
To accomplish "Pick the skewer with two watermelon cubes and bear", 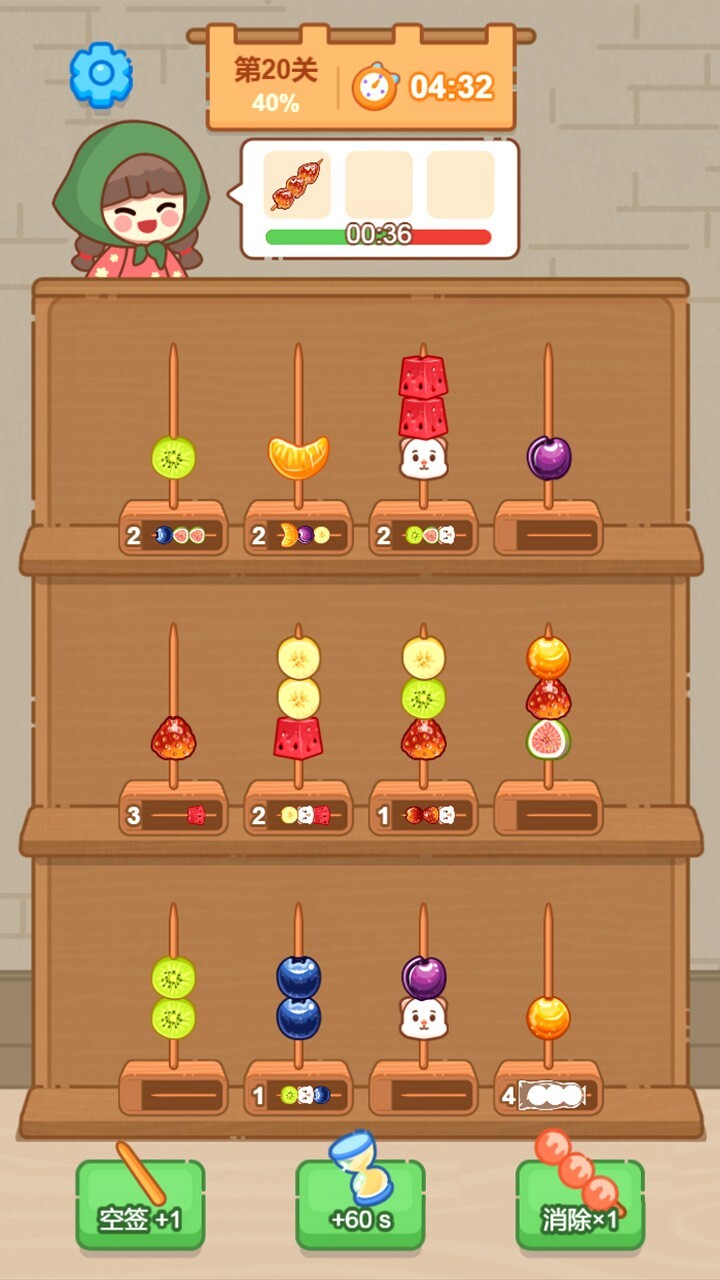I will click(x=423, y=420).
